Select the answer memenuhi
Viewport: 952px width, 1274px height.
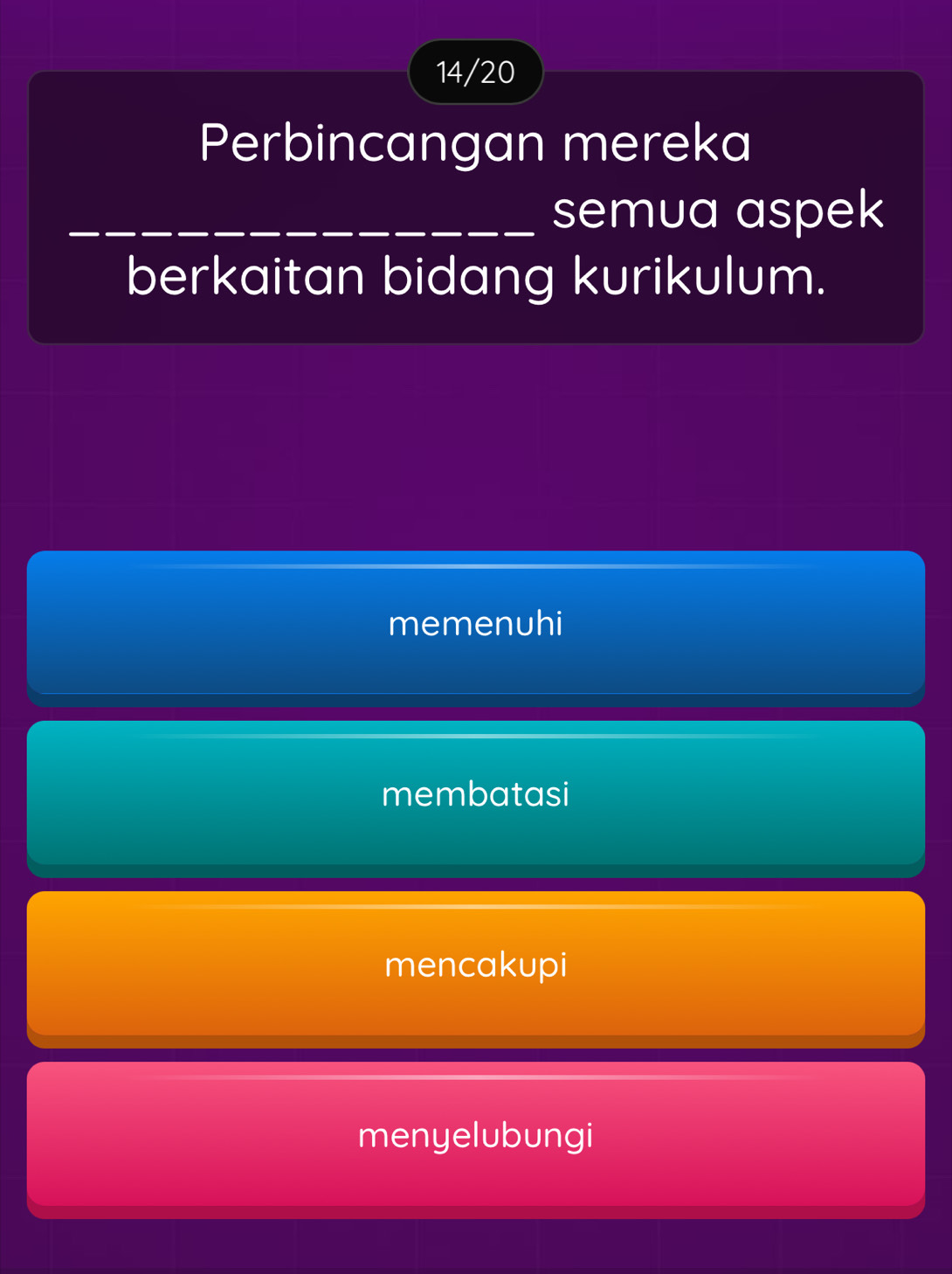pyautogui.click(x=475, y=624)
